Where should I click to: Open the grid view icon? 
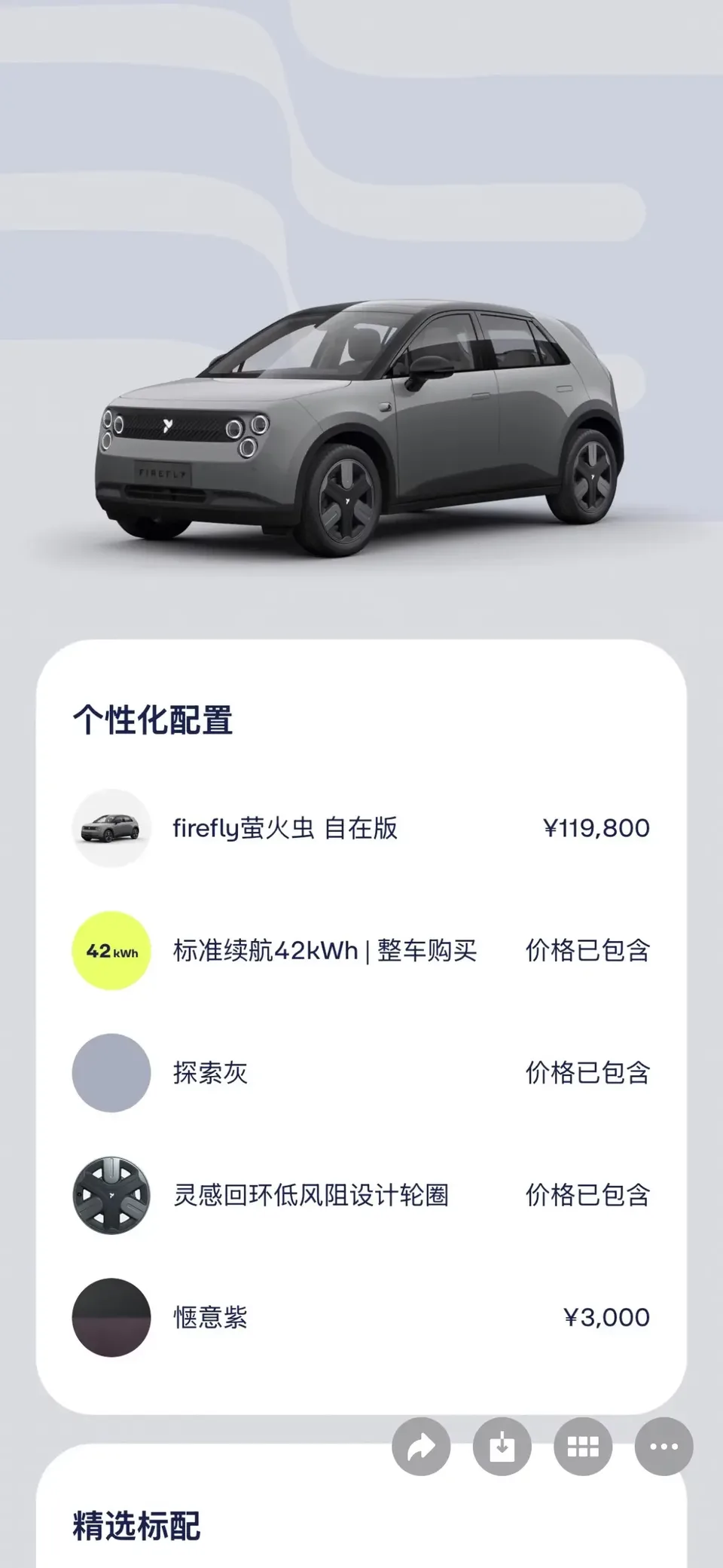[583, 1446]
